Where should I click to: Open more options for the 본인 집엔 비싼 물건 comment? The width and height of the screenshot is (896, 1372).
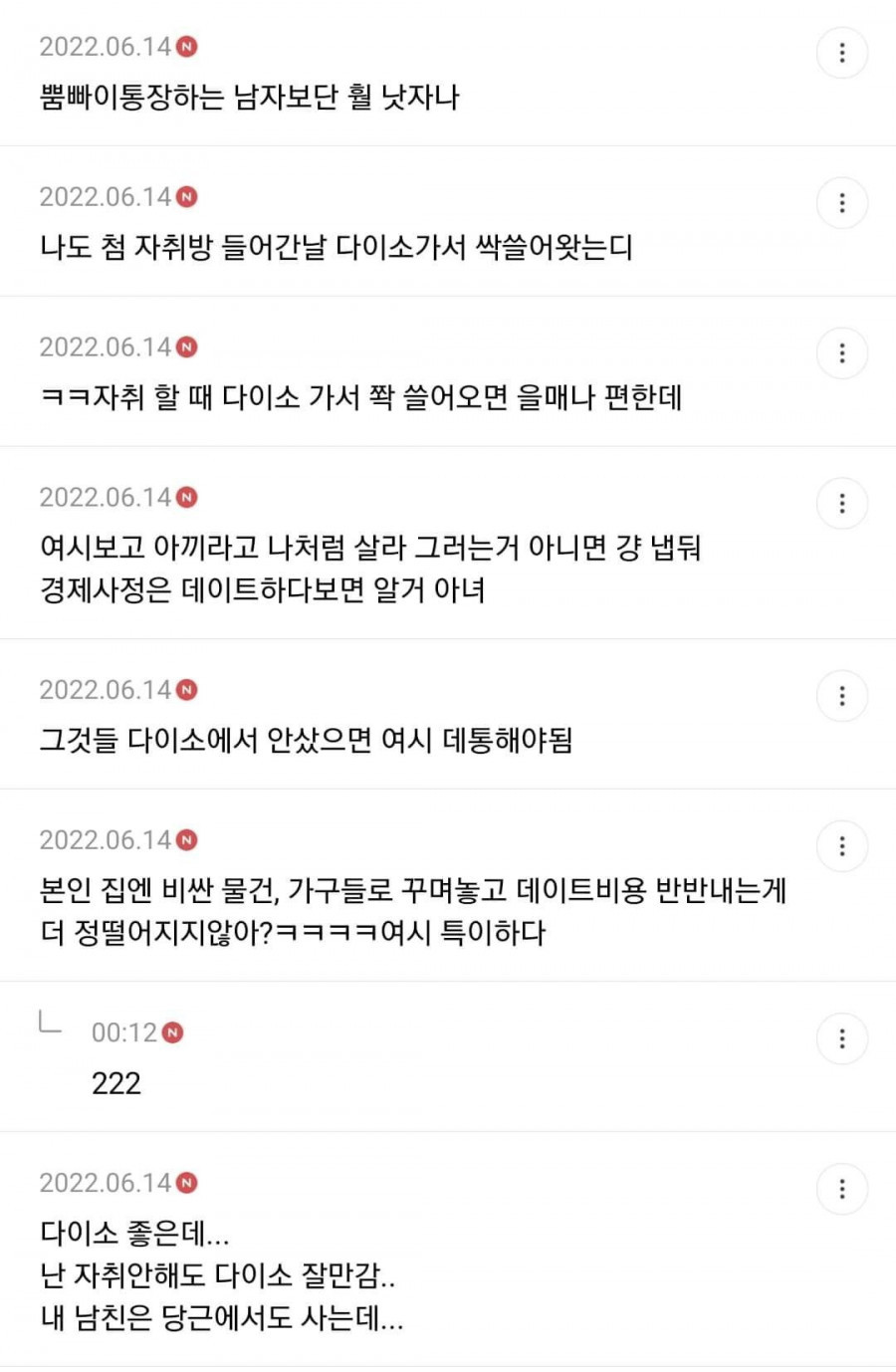[x=842, y=846]
